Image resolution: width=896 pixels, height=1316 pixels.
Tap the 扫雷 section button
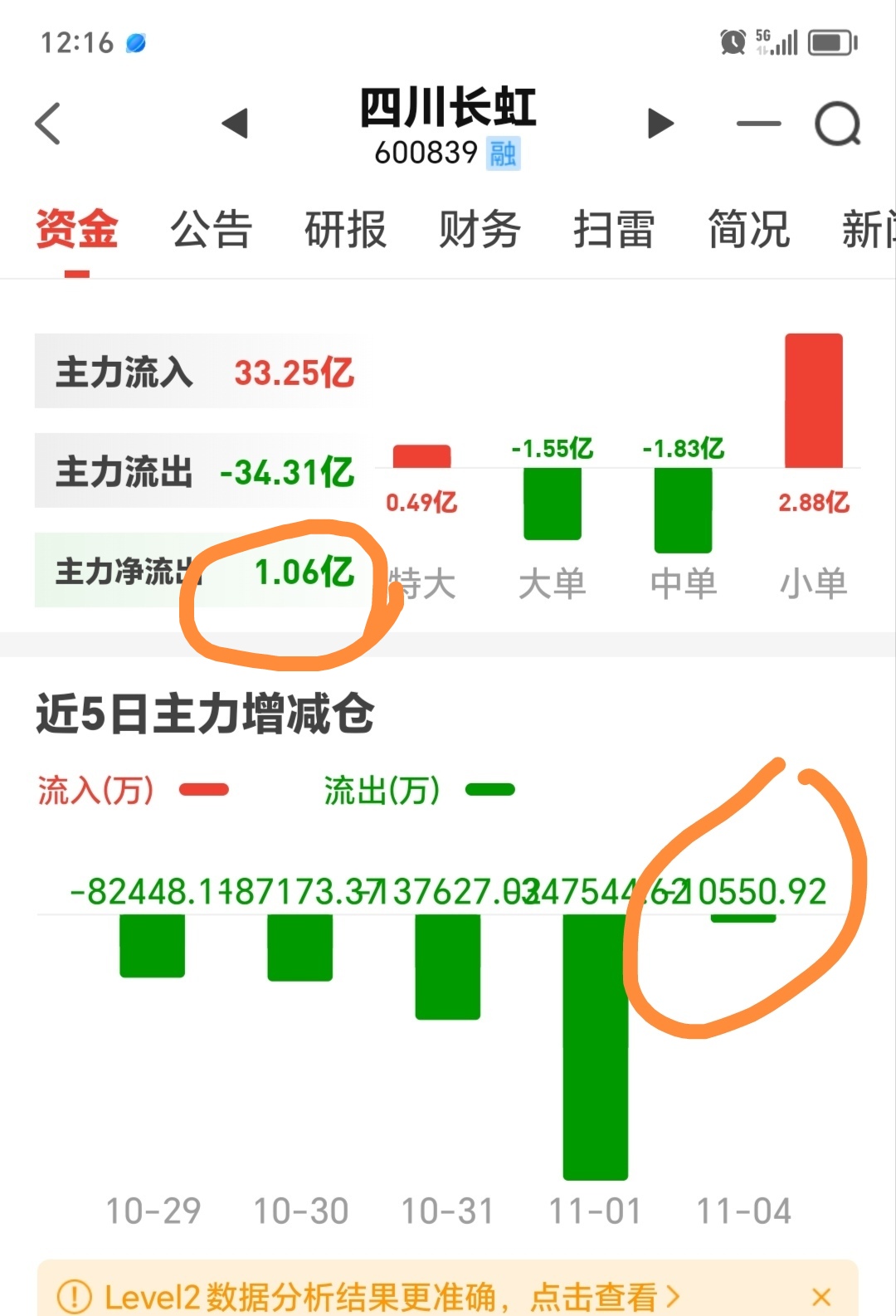pyautogui.click(x=612, y=231)
